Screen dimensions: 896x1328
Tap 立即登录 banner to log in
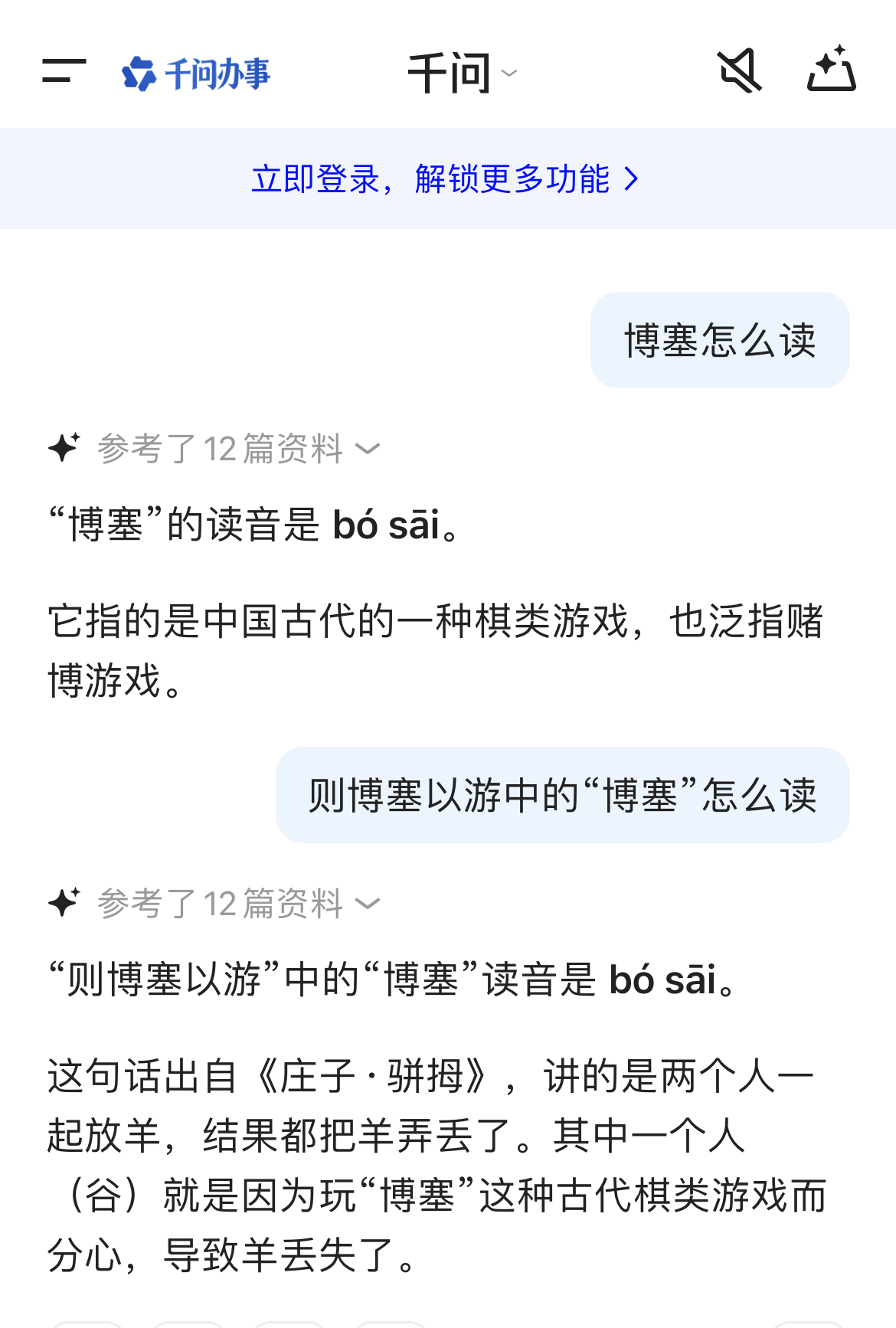(x=446, y=179)
